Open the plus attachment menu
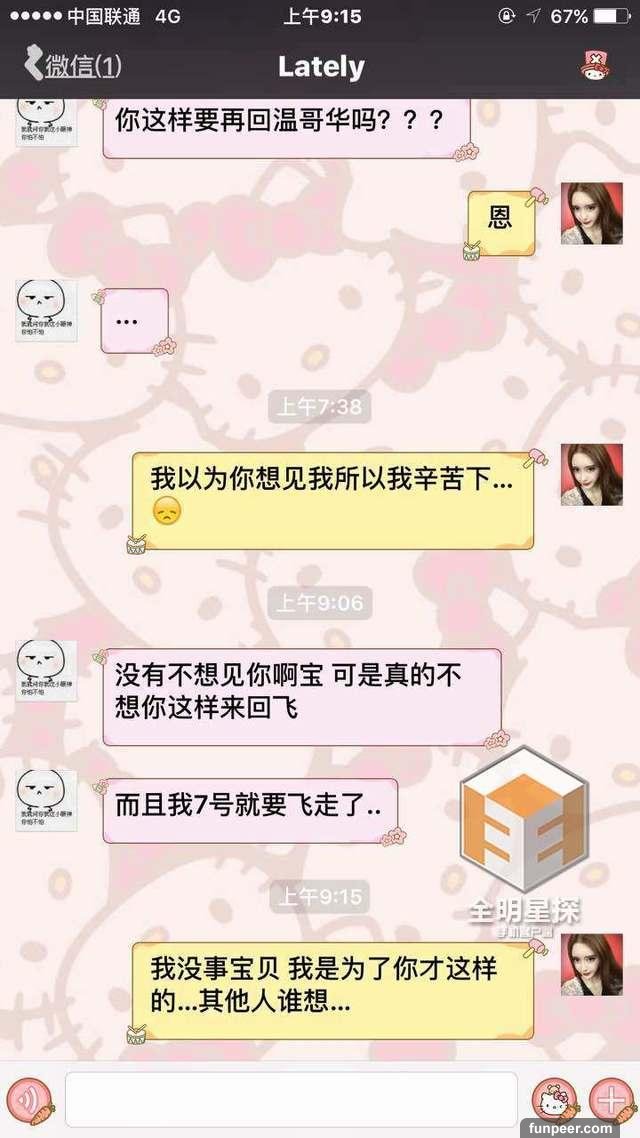The height and width of the screenshot is (1138, 640). pyautogui.click(x=608, y=1099)
